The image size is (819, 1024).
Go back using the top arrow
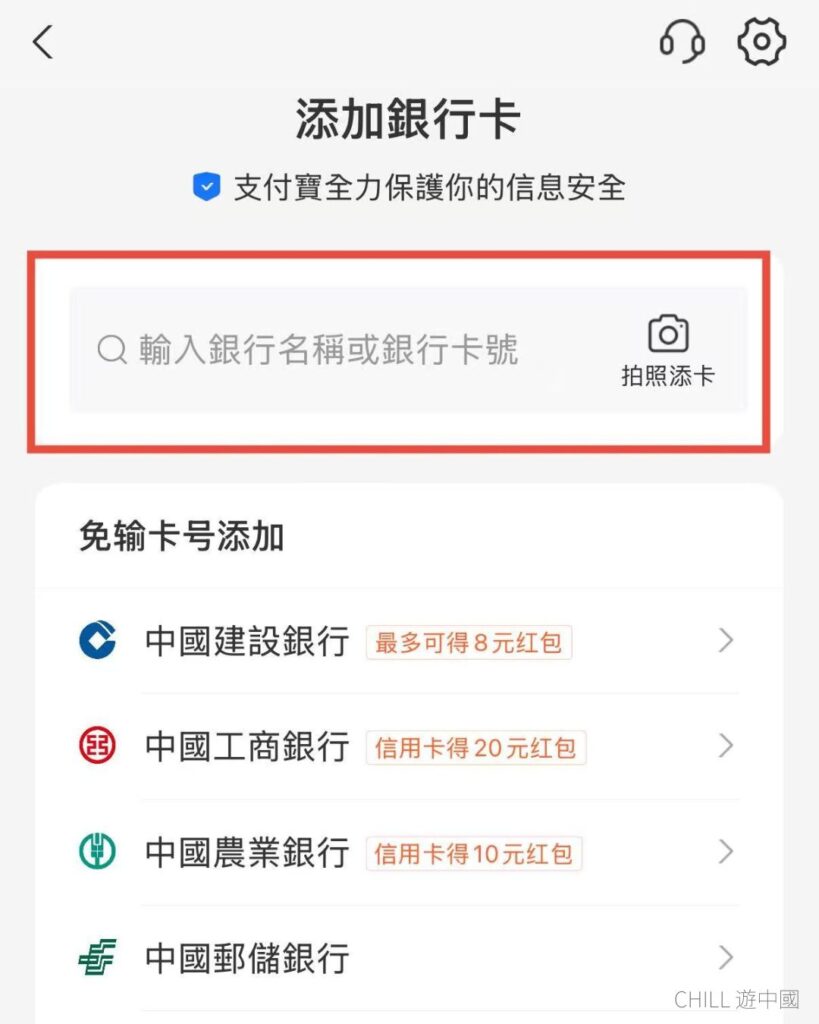43,43
